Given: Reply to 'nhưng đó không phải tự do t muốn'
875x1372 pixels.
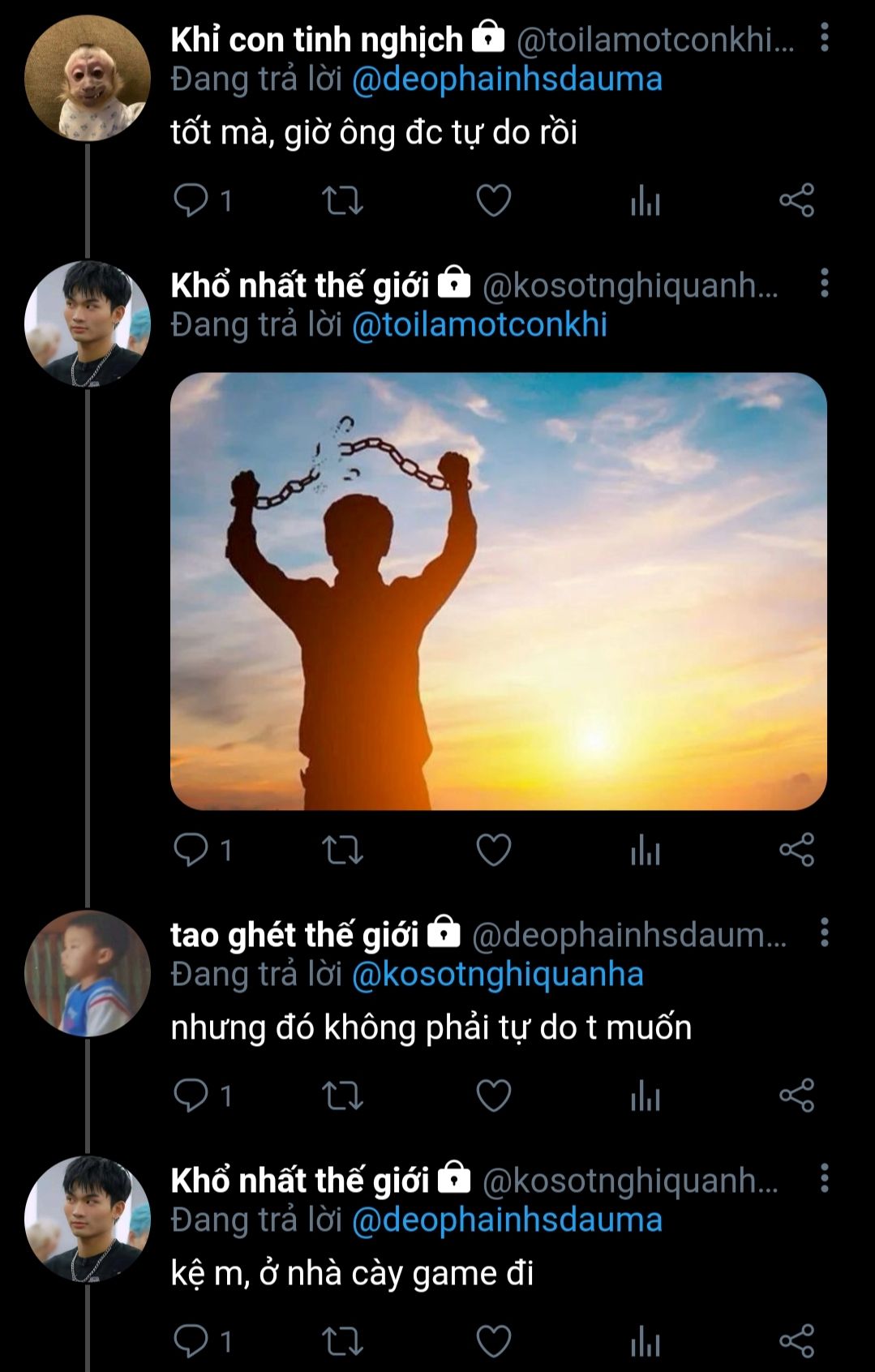Looking at the screenshot, I should 191,1095.
